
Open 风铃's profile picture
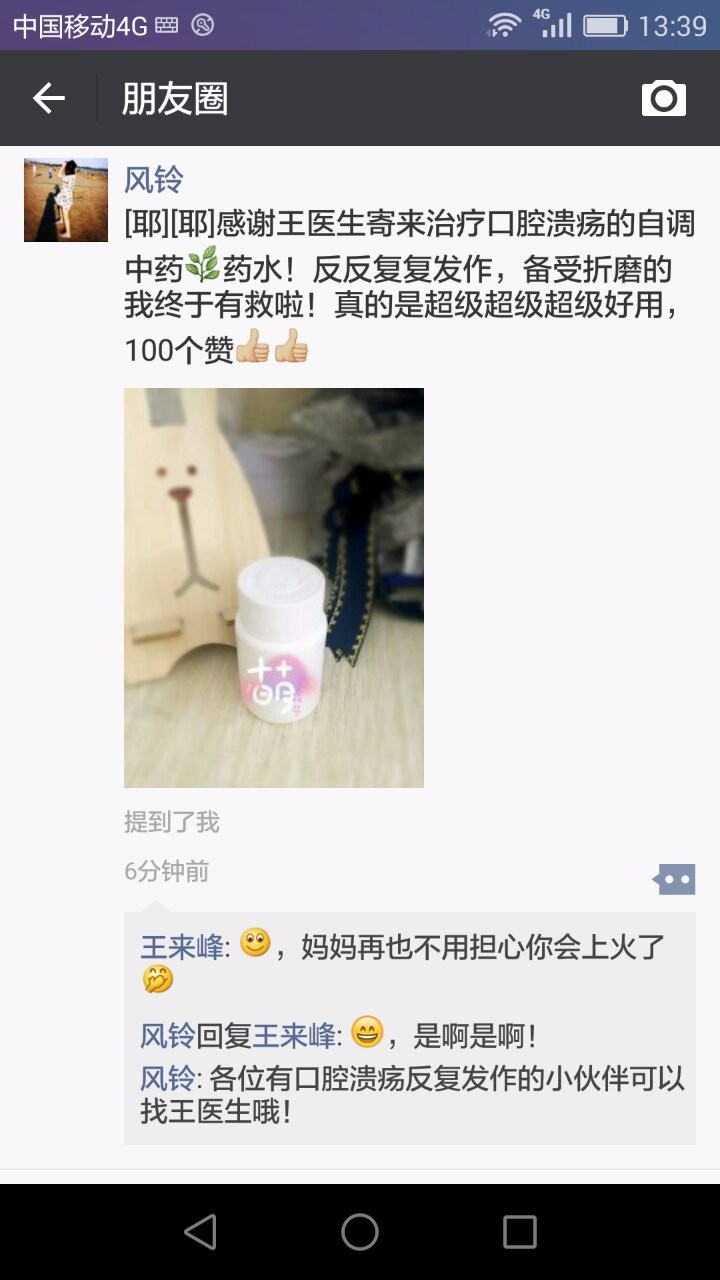66,200
